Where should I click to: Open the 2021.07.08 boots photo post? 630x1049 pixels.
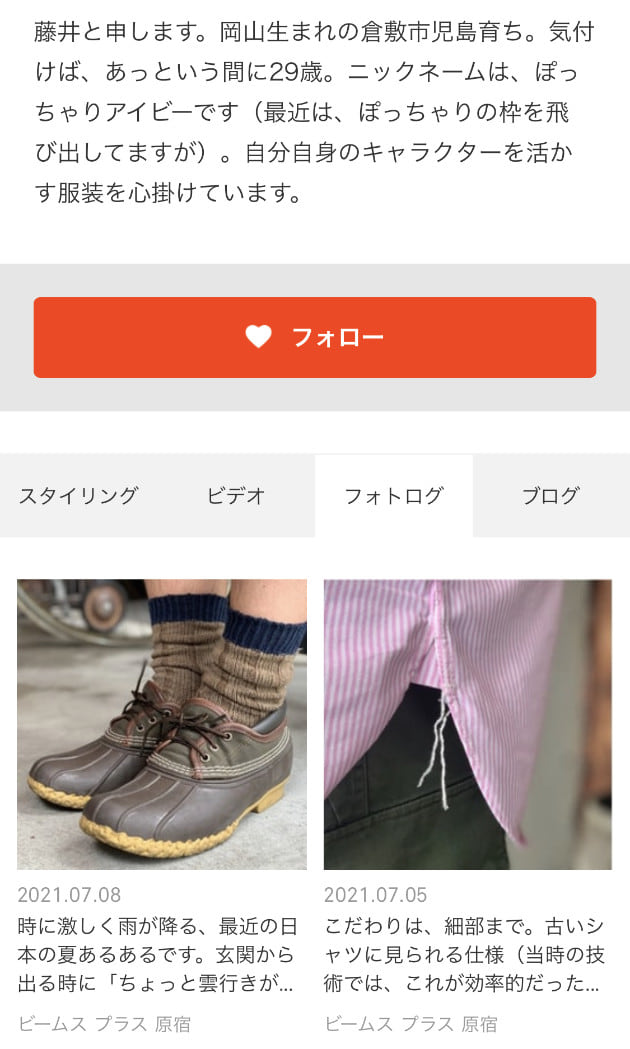coord(162,725)
